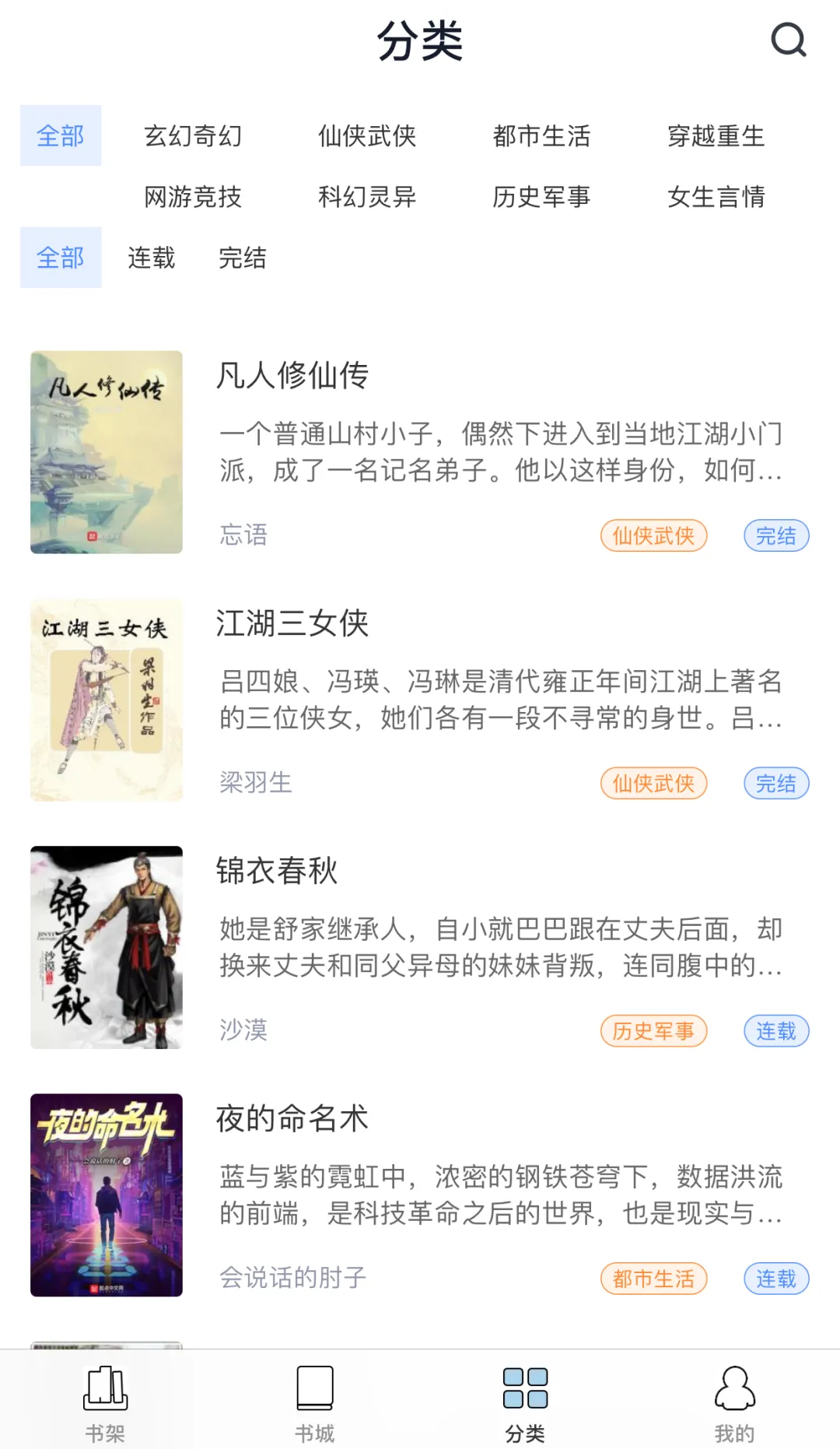Show only 连载 status books
Viewport: 840px width, 1449px height.
pos(152,258)
